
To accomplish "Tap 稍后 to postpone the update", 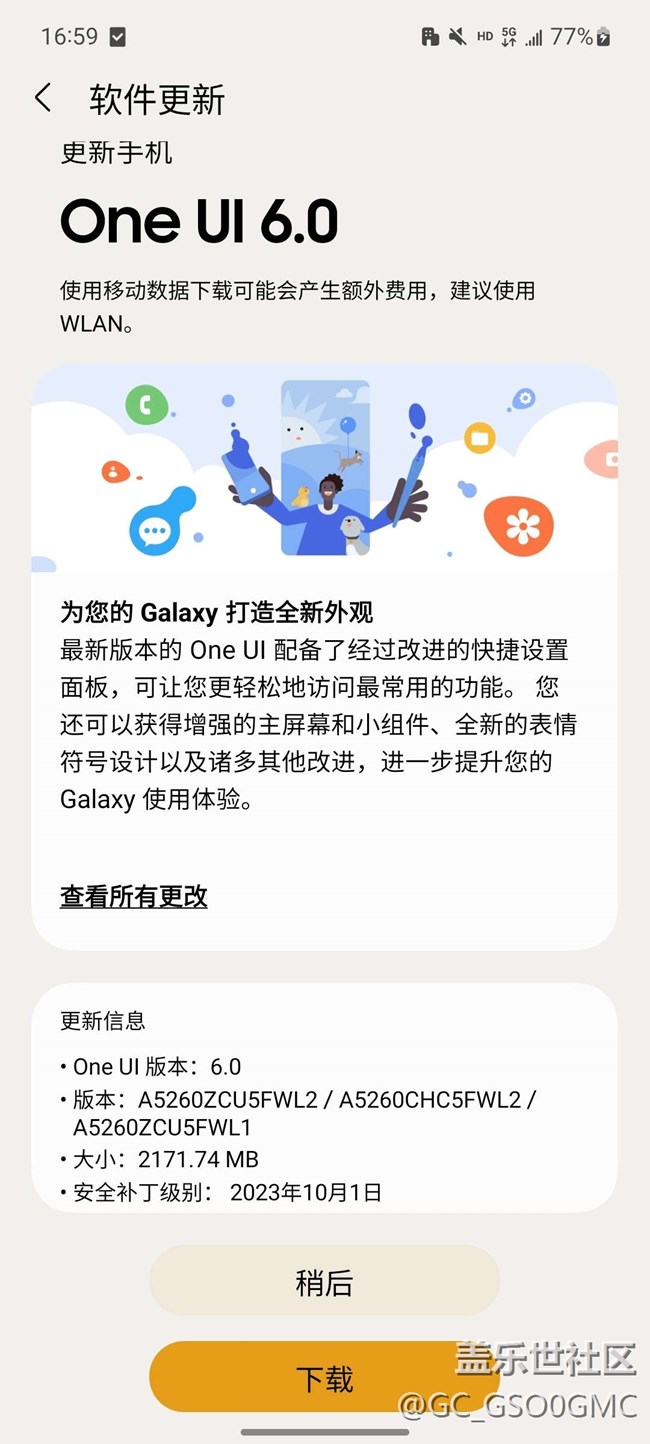I will click(324, 1281).
